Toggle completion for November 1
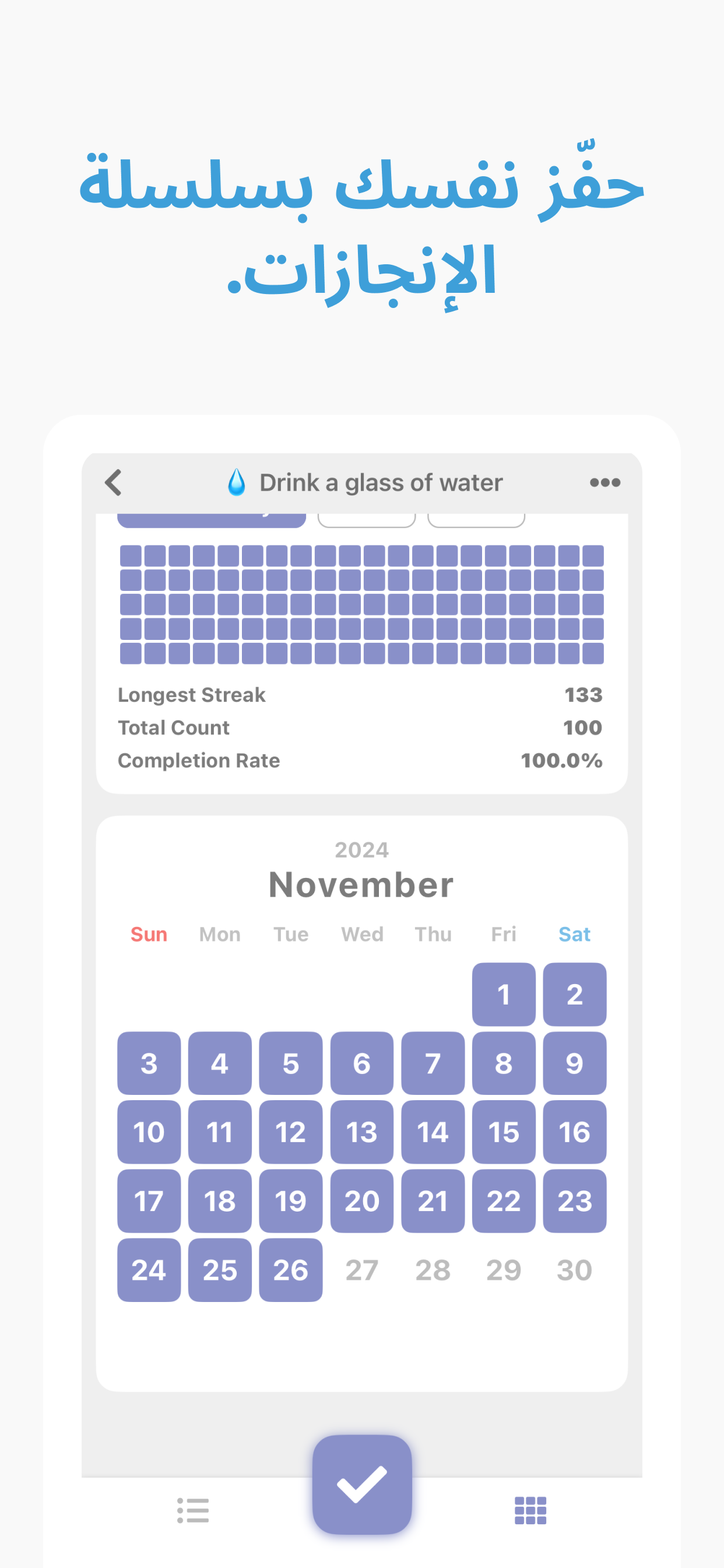 pos(504,995)
